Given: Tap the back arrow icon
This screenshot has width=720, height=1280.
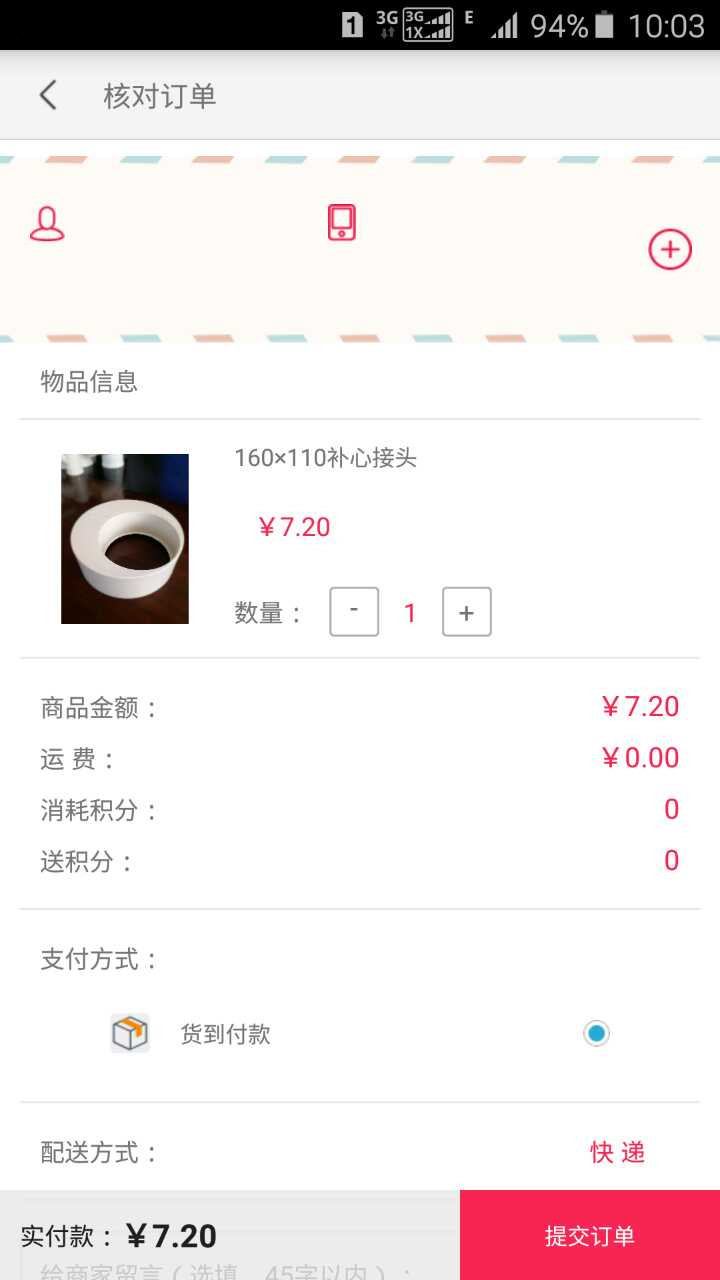Looking at the screenshot, I should [x=46, y=94].
